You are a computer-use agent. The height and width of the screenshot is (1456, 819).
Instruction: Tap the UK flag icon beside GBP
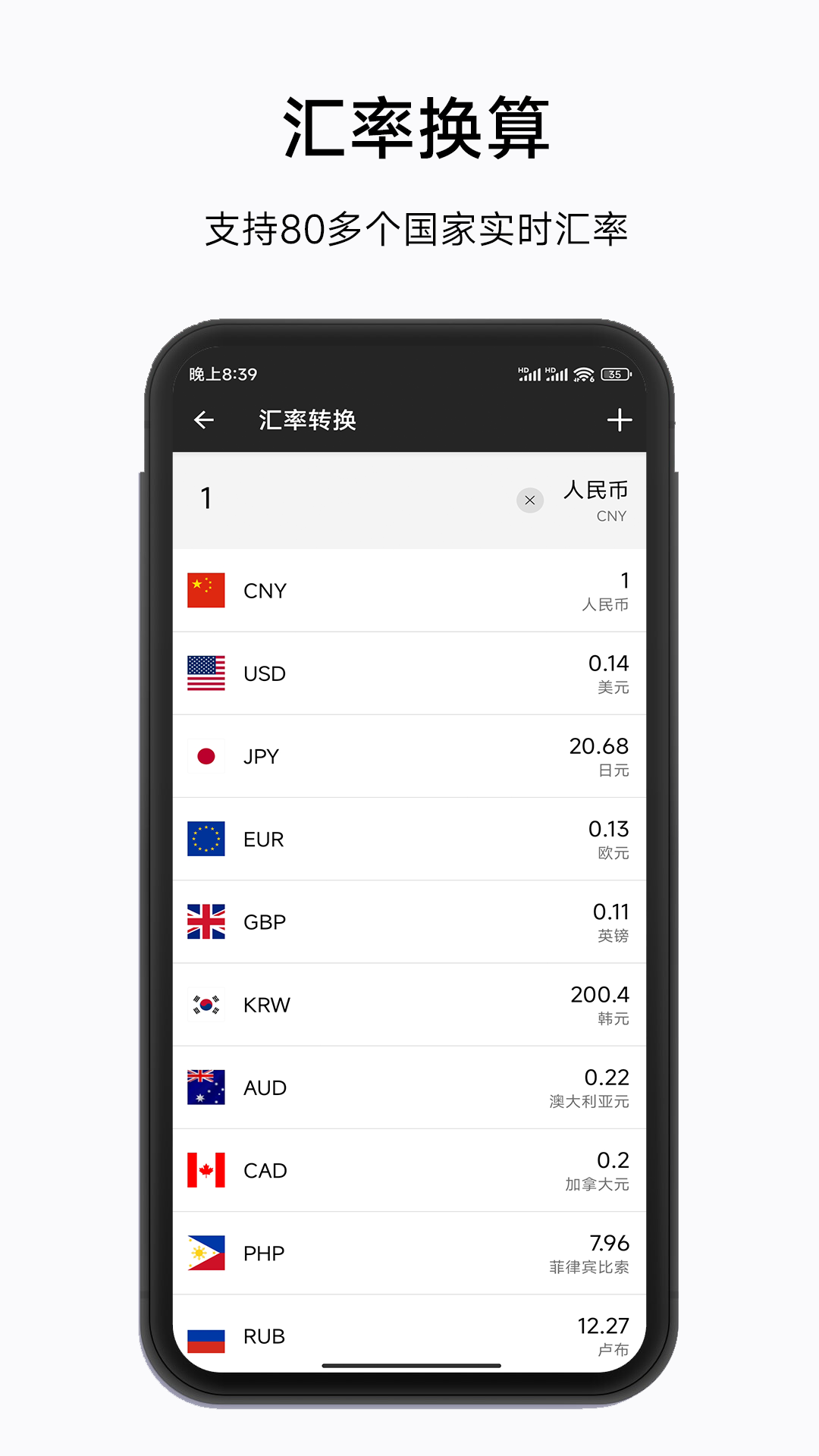click(x=205, y=921)
